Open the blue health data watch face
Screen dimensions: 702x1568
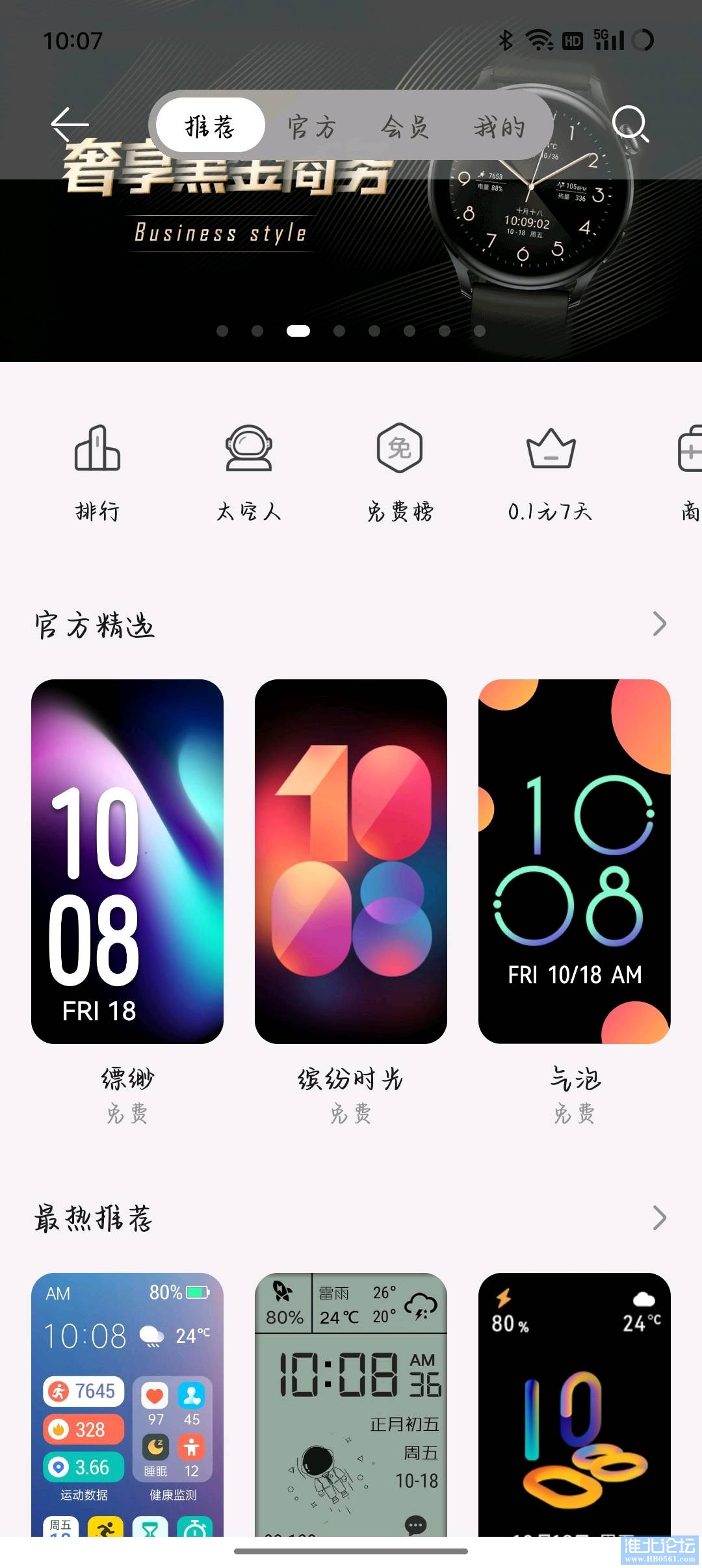tap(127, 1404)
